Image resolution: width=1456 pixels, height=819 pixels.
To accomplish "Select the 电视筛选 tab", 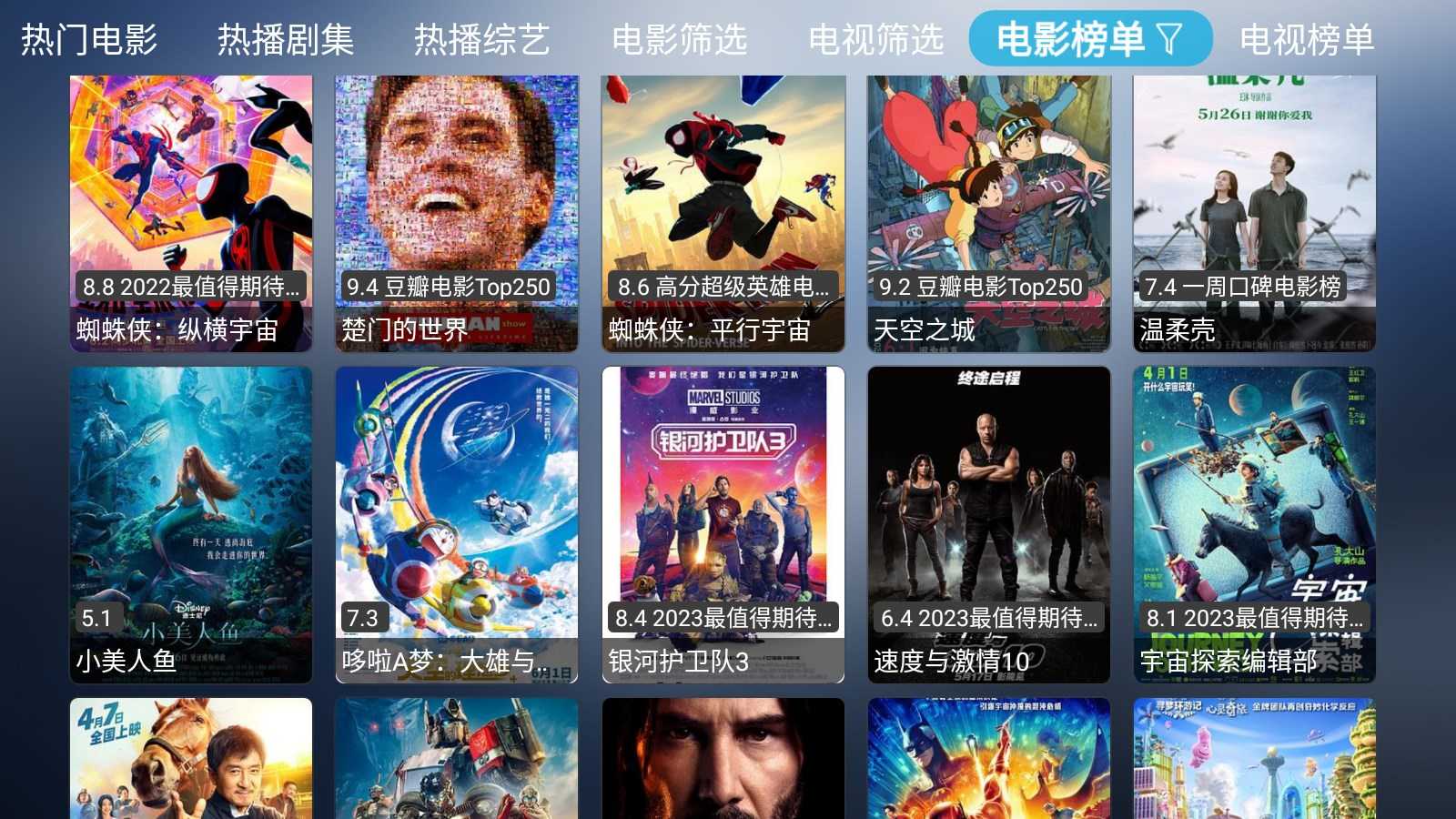I will coord(876,40).
